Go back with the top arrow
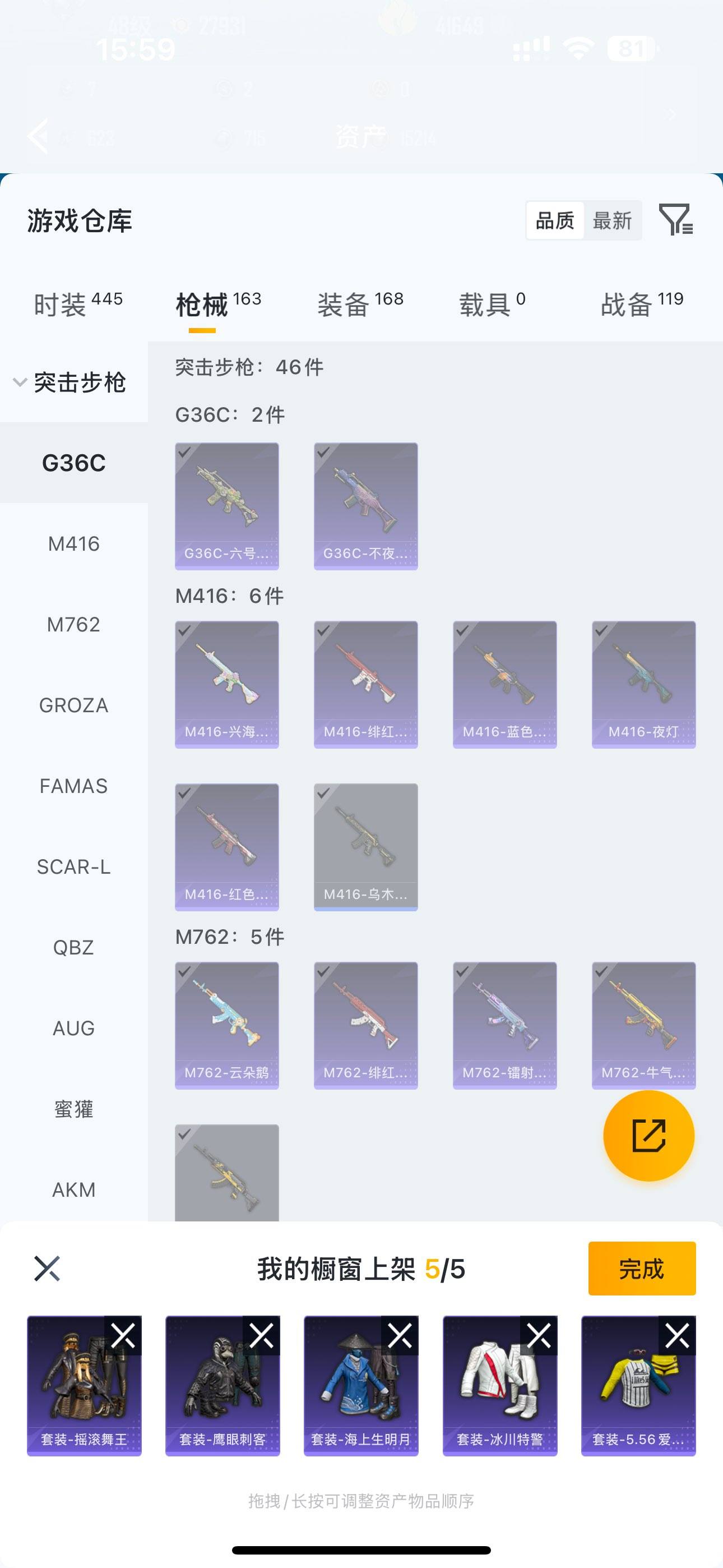 point(38,136)
